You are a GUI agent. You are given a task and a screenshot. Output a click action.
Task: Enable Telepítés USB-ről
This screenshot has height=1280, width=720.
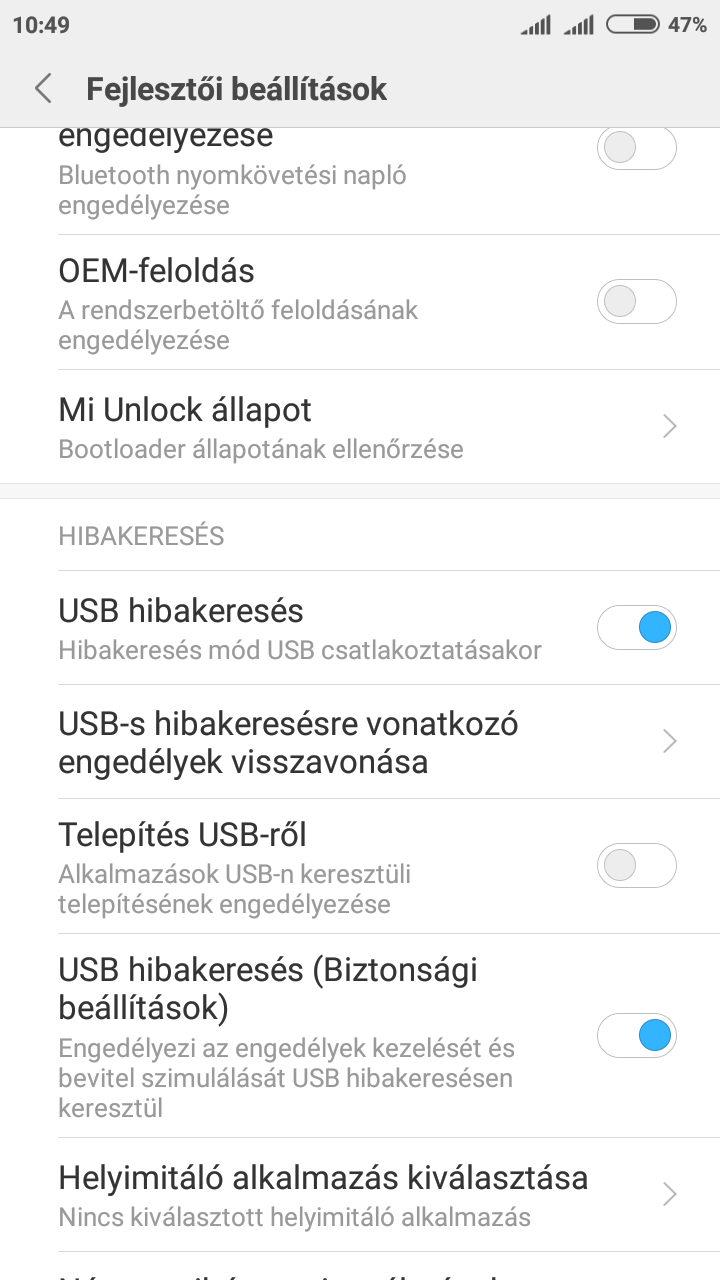coord(637,865)
